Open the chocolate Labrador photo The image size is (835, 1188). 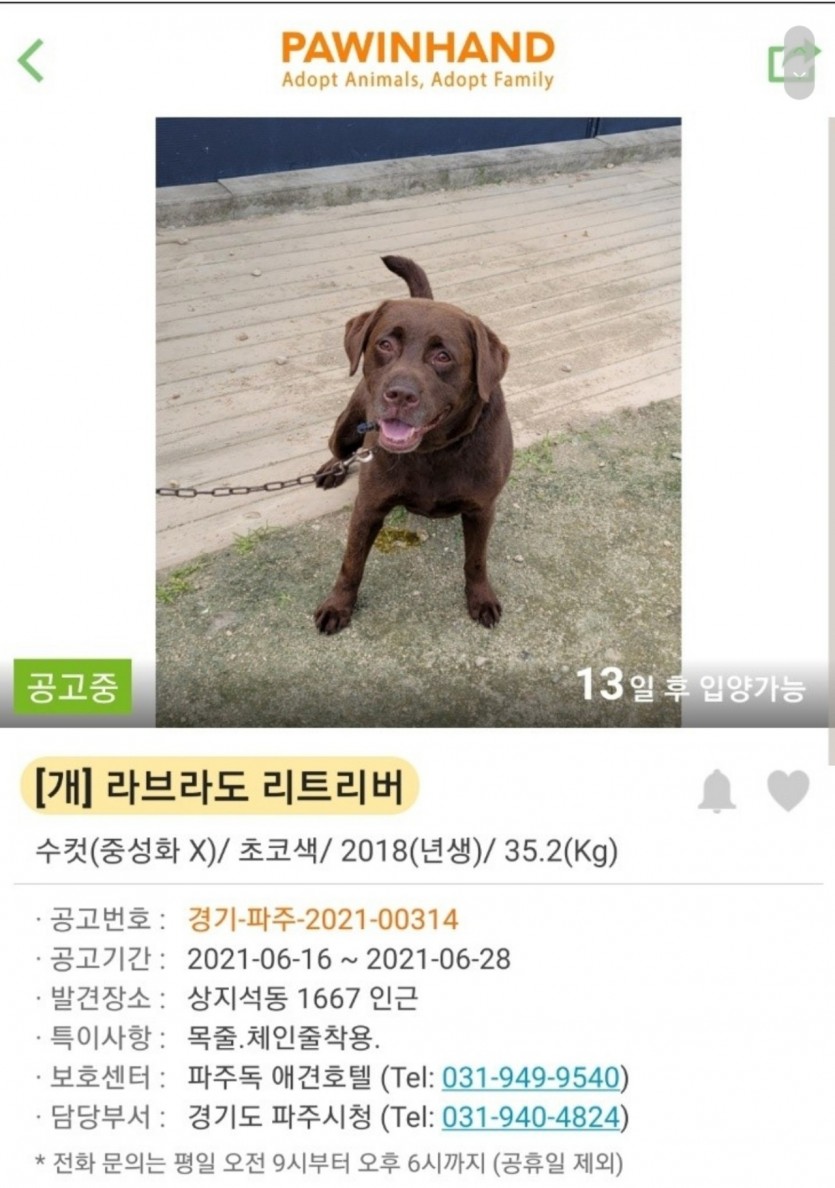pyautogui.click(x=418, y=421)
